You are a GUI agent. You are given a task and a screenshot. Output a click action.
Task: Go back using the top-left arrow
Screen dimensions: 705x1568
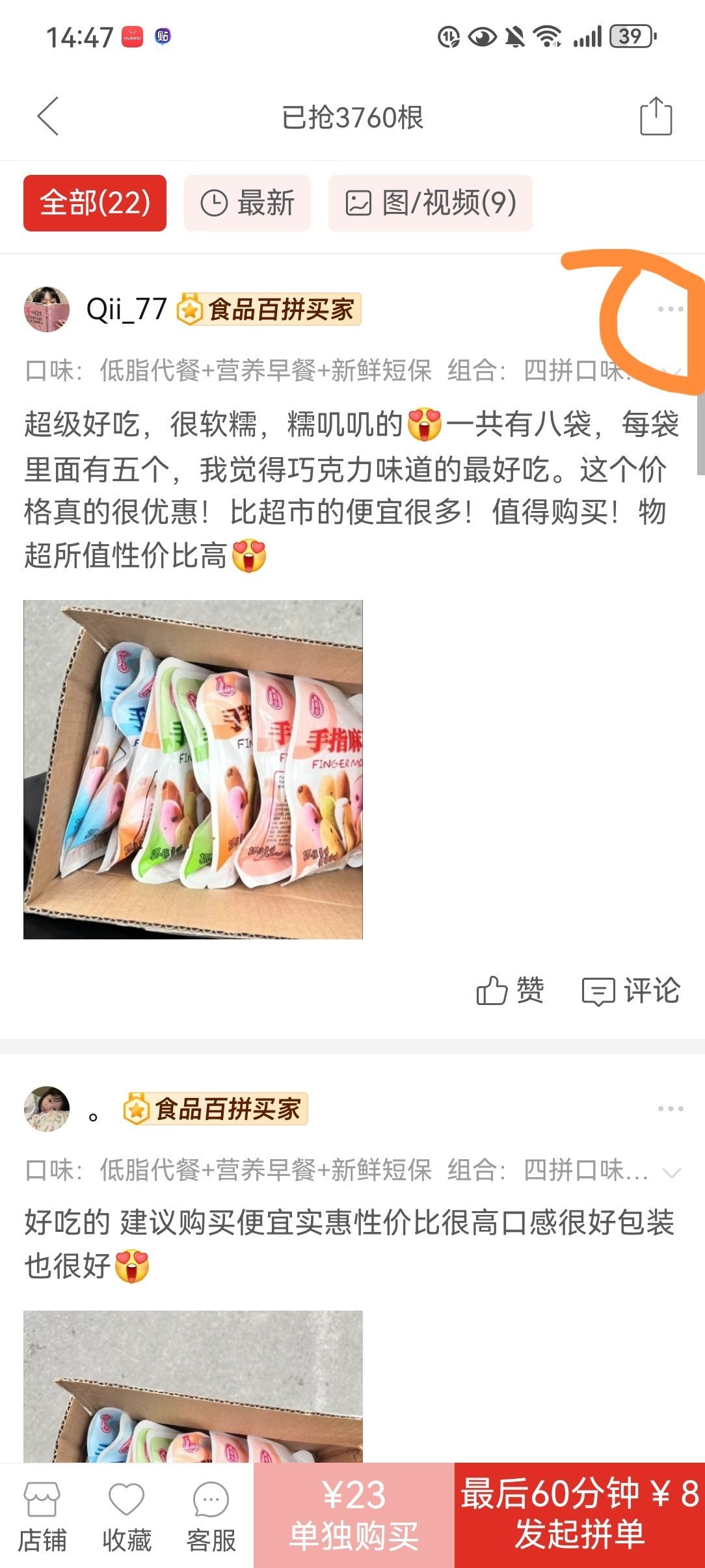point(48,117)
